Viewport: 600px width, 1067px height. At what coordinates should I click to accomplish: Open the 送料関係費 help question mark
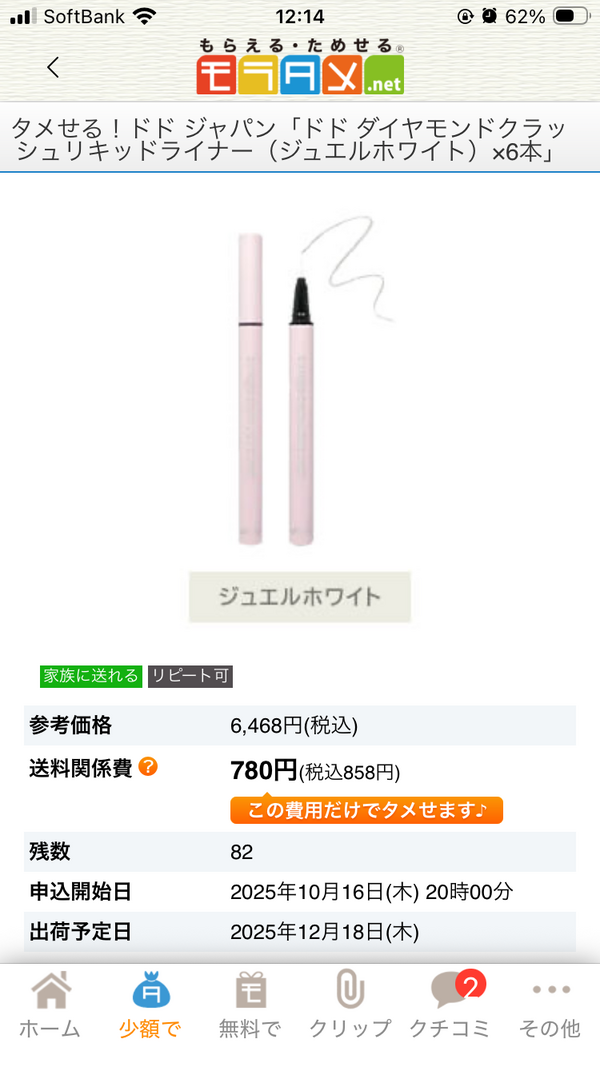point(148,767)
